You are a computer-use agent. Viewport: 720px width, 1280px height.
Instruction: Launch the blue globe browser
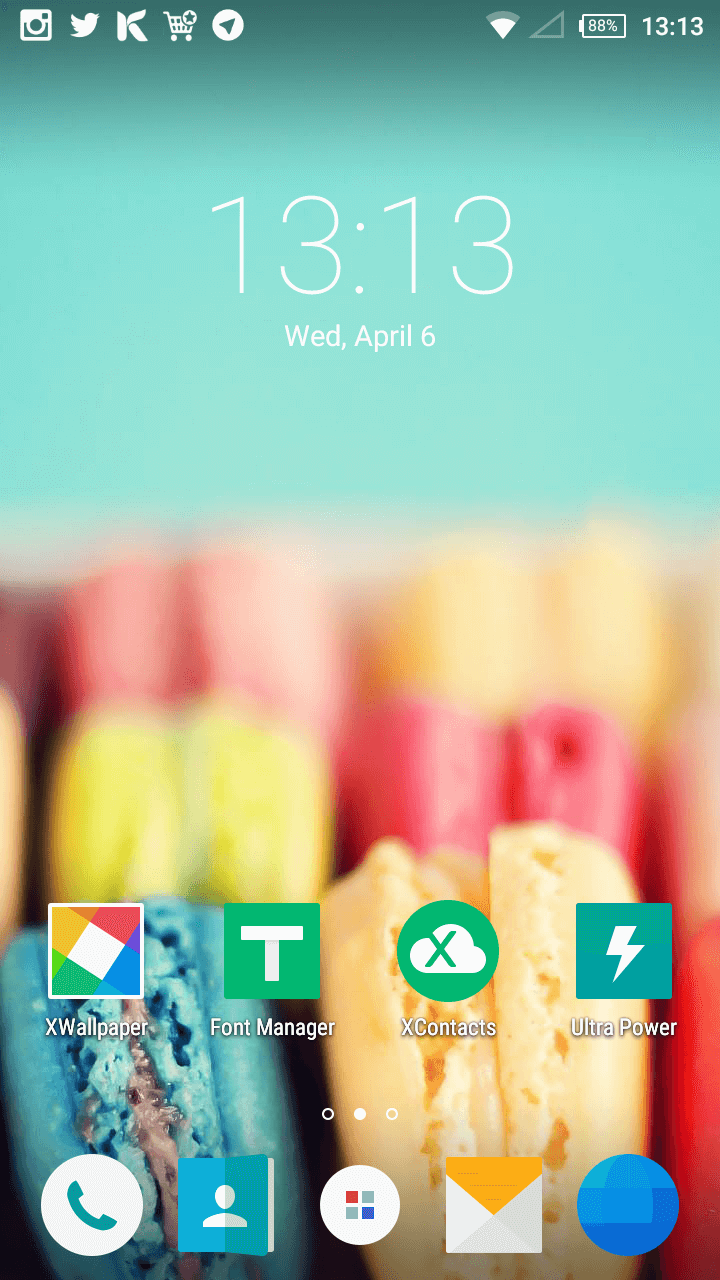tap(628, 1205)
